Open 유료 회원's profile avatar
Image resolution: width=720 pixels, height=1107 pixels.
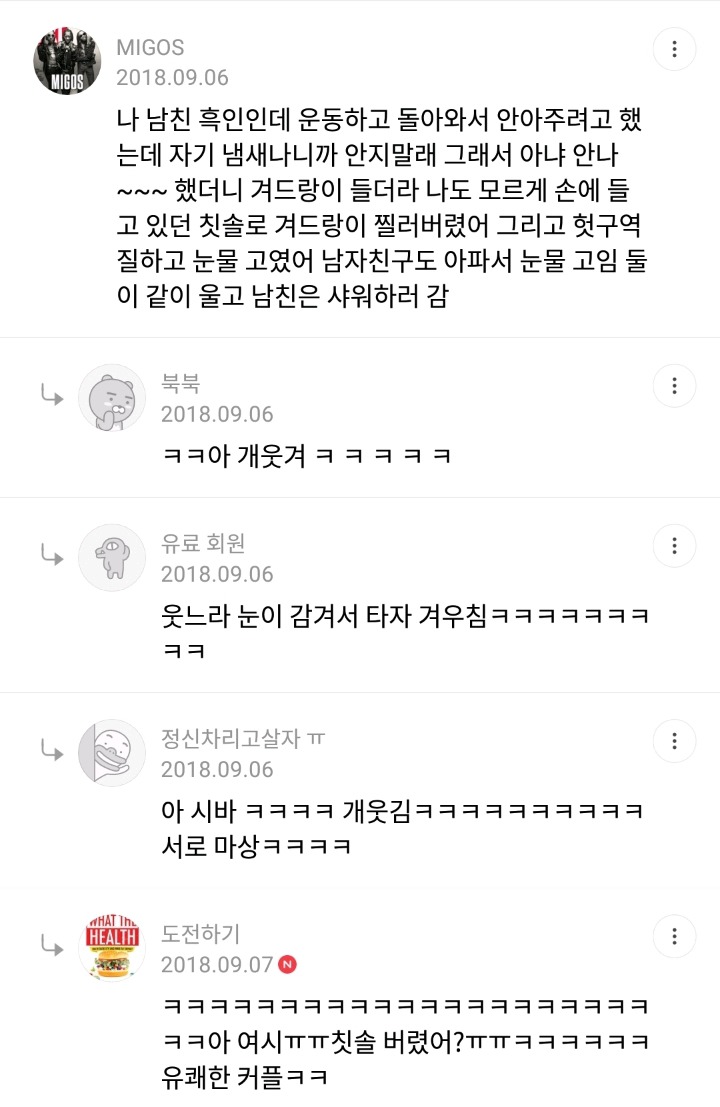tap(112, 557)
